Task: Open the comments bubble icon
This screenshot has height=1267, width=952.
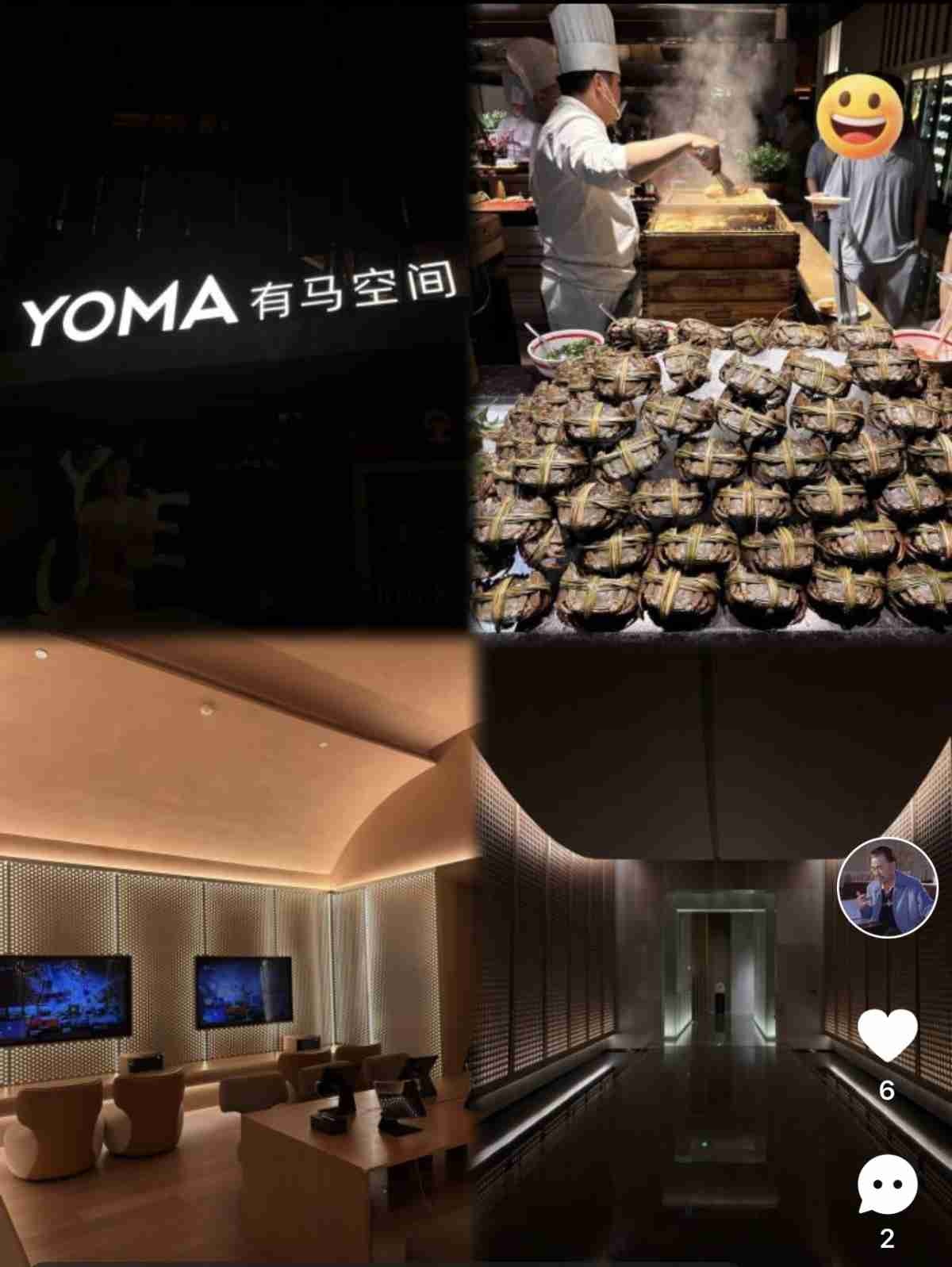Action: click(x=888, y=1184)
